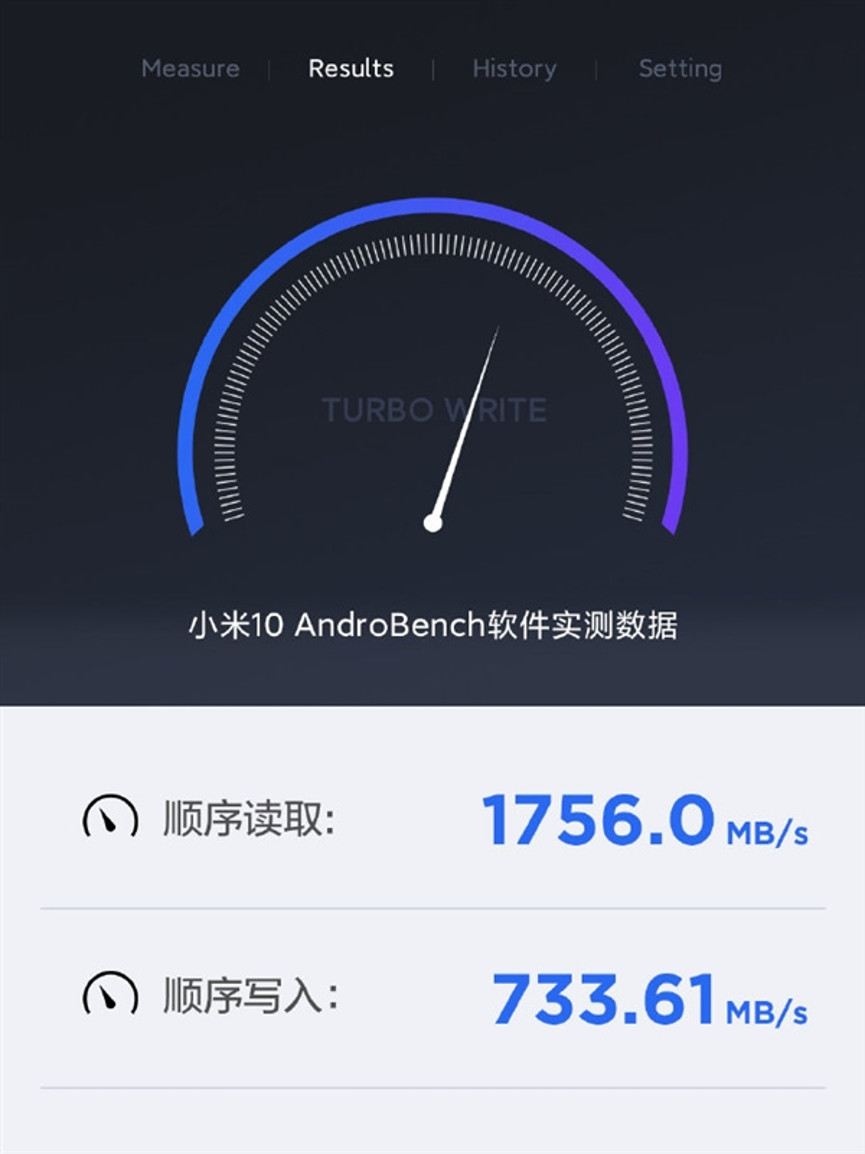This screenshot has width=865, height=1154.
Task: Click the sequential write speedometer icon
Action: coord(110,993)
